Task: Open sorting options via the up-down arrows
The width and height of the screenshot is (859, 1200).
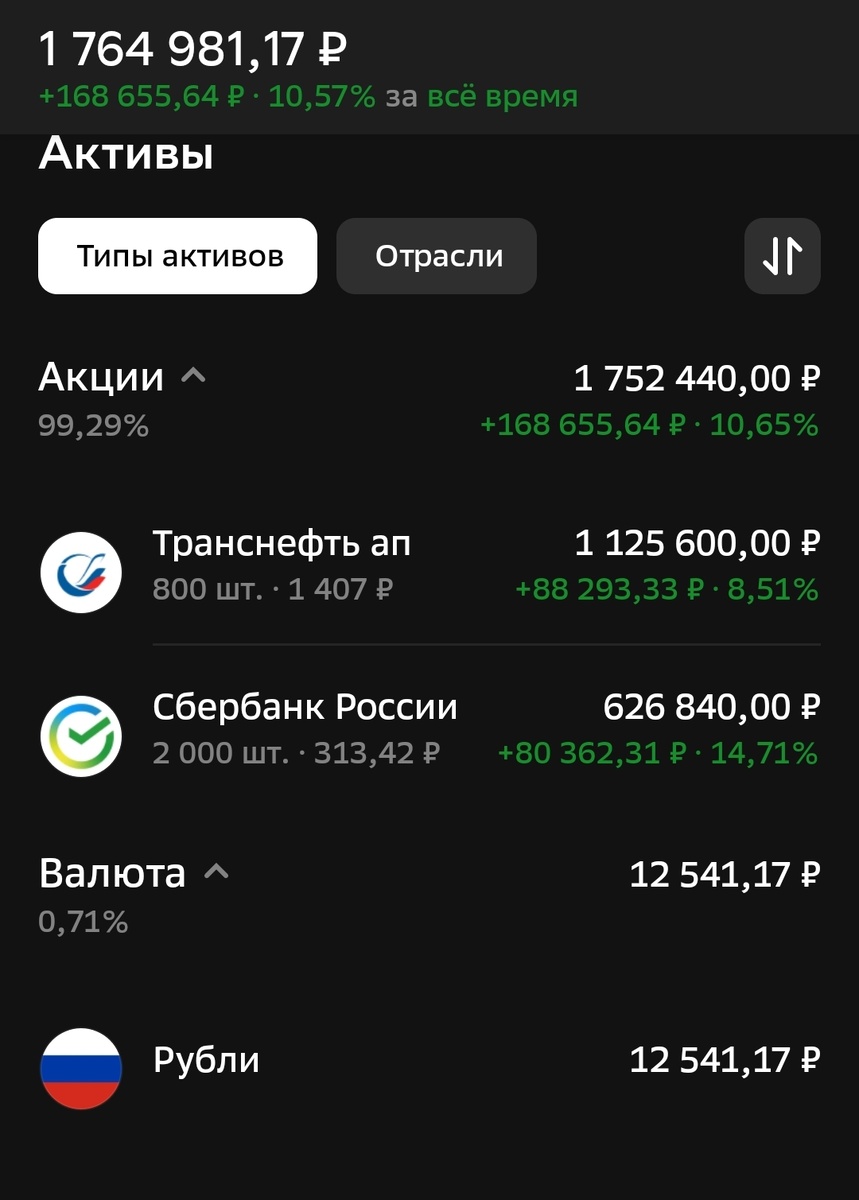Action: point(782,256)
